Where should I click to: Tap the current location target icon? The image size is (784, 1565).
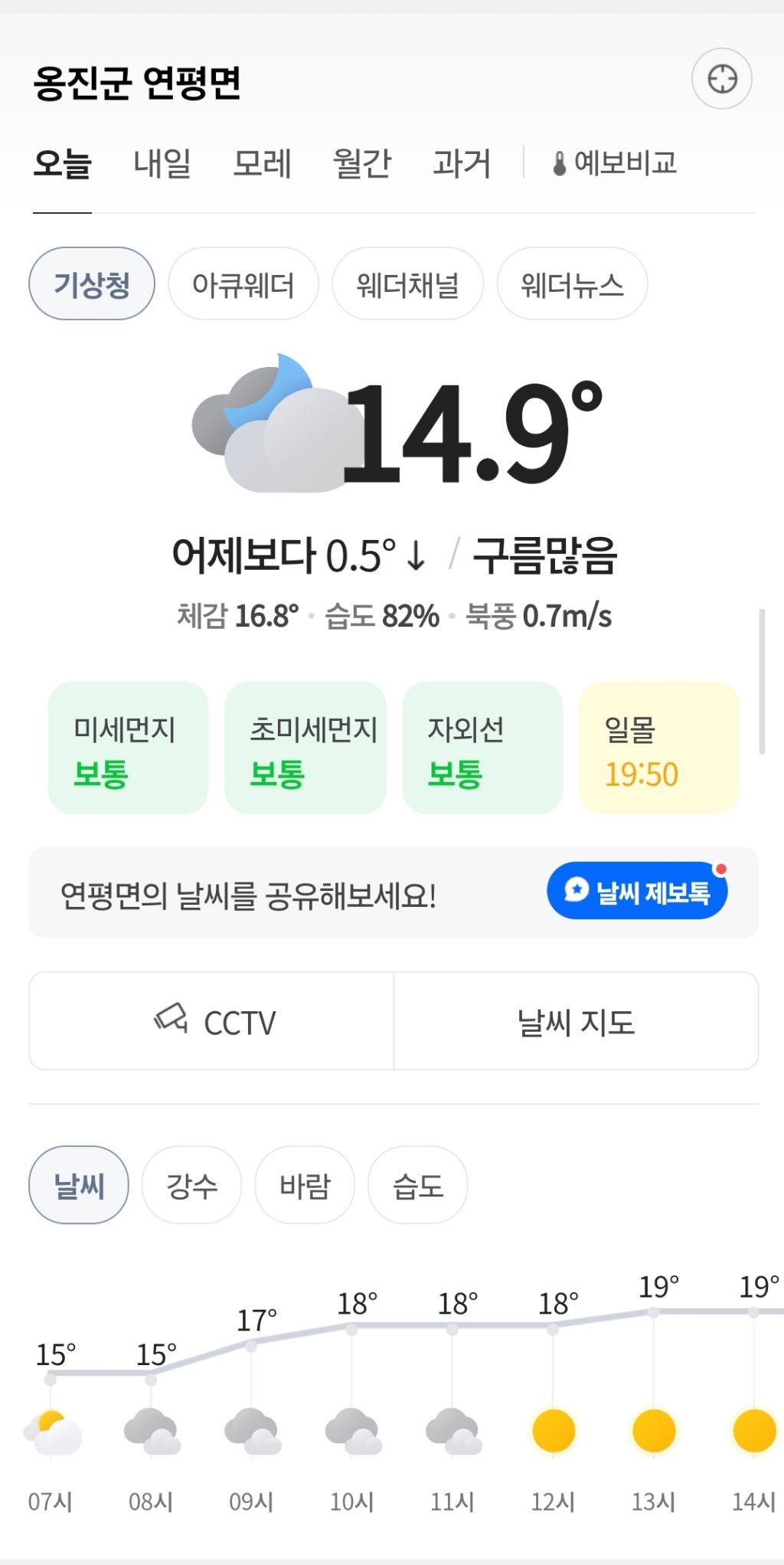pos(722,78)
